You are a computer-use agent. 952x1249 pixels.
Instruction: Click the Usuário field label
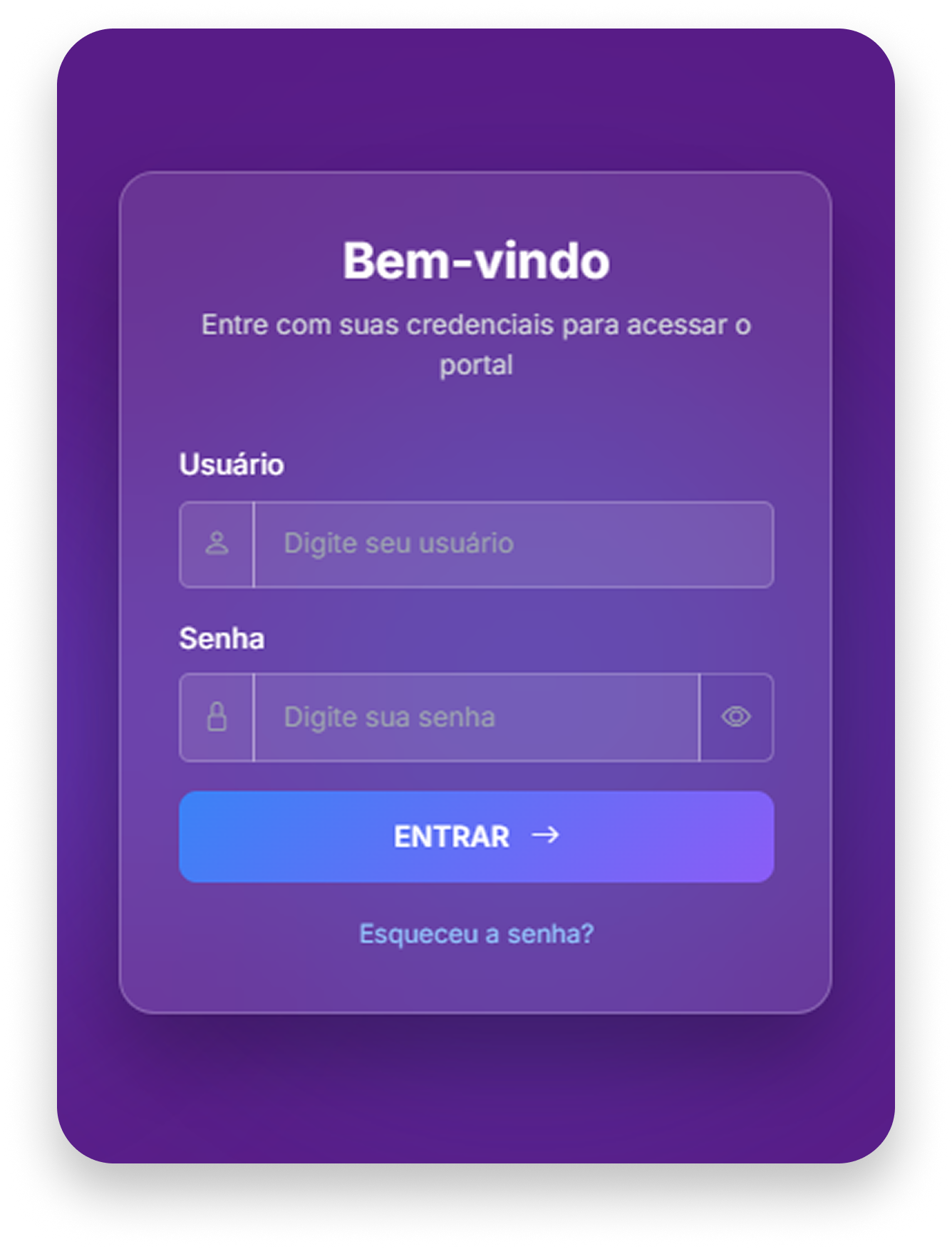[232, 465]
